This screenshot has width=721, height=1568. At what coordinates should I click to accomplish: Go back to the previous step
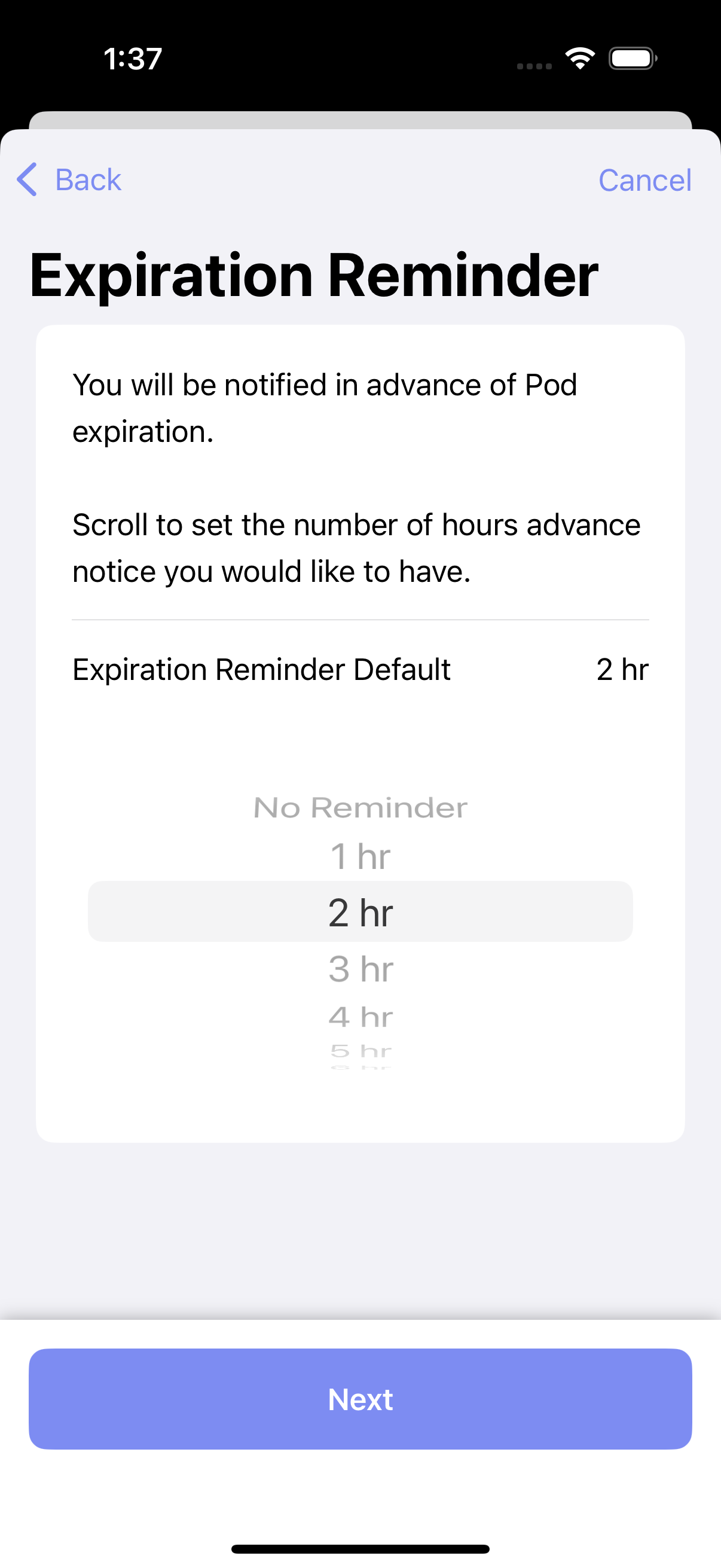tap(69, 179)
